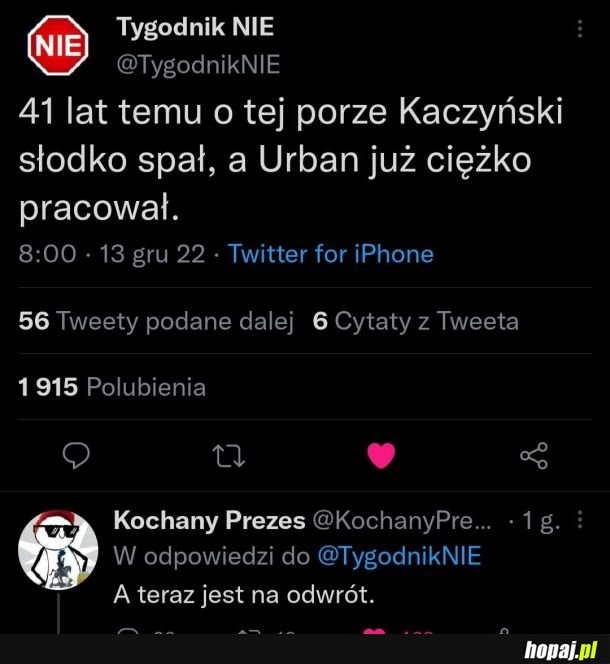Retweet the Tygodnik NIE tweet
The width and height of the screenshot is (610, 664).
pos(229,456)
